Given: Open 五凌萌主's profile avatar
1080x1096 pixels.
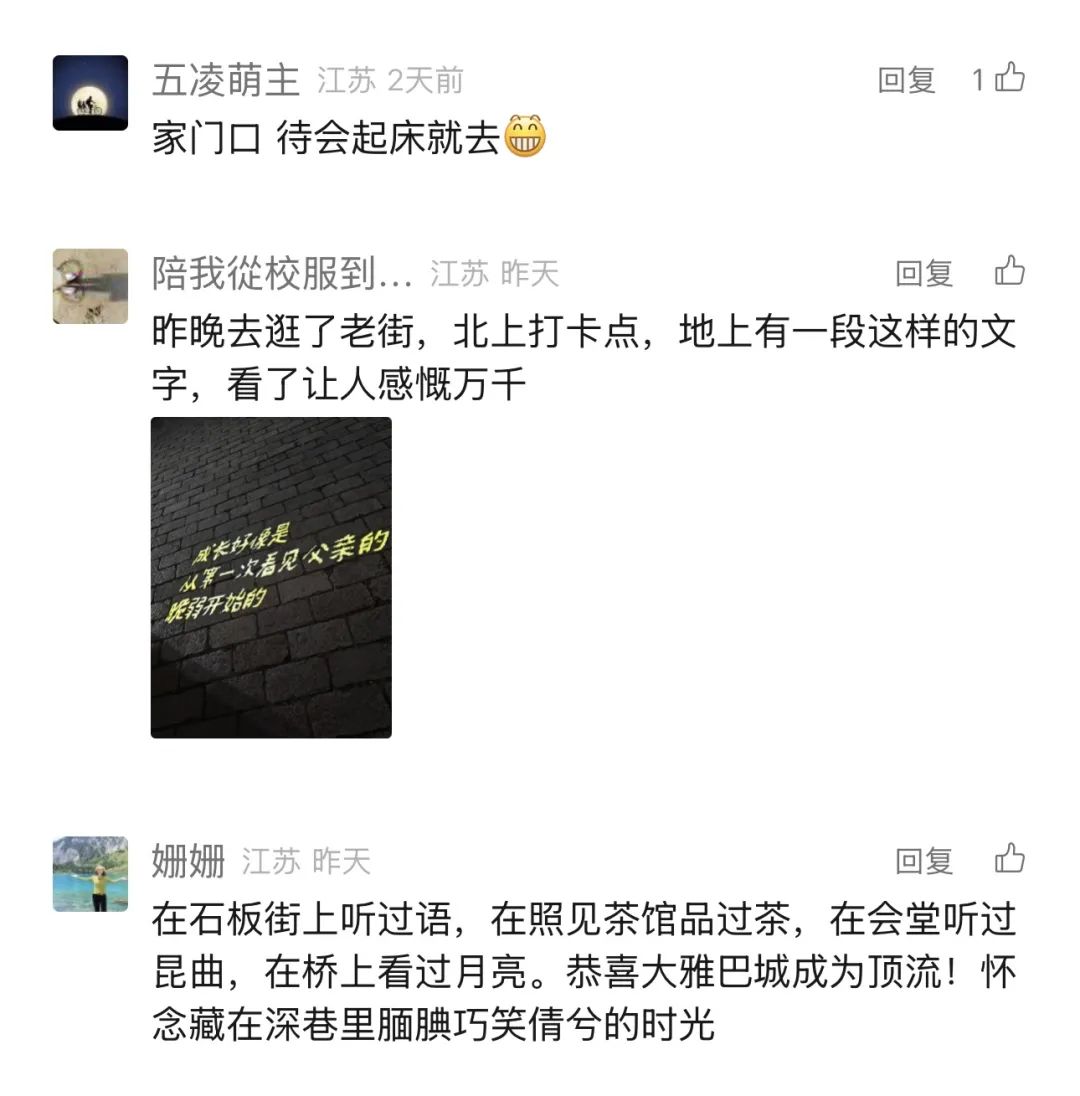Looking at the screenshot, I should [x=90, y=93].
